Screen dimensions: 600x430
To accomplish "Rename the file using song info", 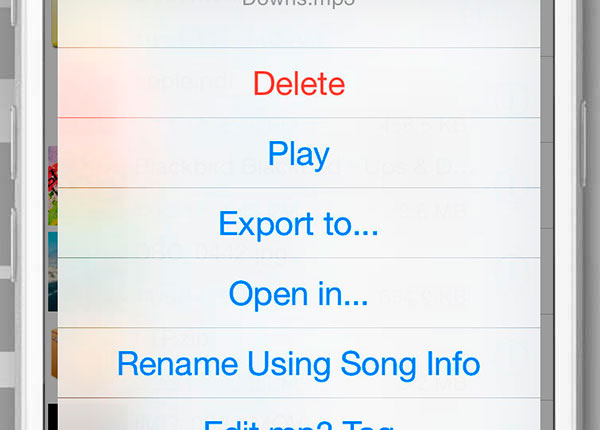I will pyautogui.click(x=298, y=363).
